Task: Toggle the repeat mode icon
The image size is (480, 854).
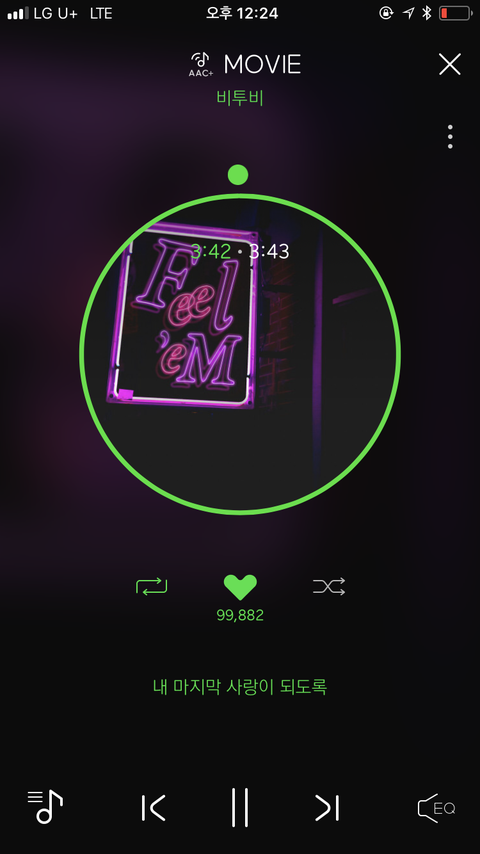Action: coord(151,587)
